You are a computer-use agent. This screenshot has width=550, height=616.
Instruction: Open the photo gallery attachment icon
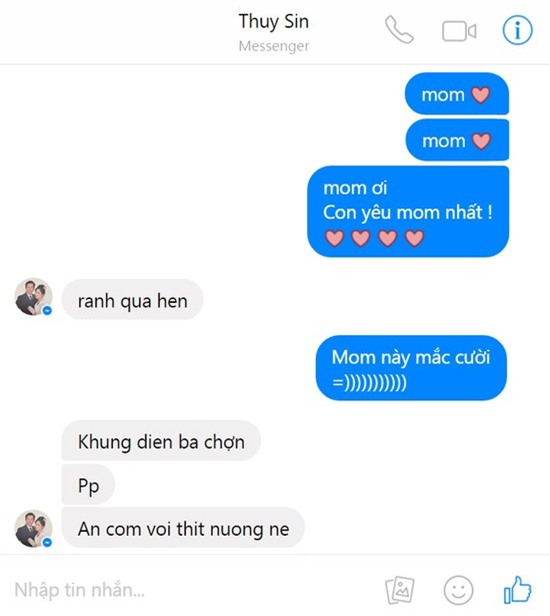400,590
